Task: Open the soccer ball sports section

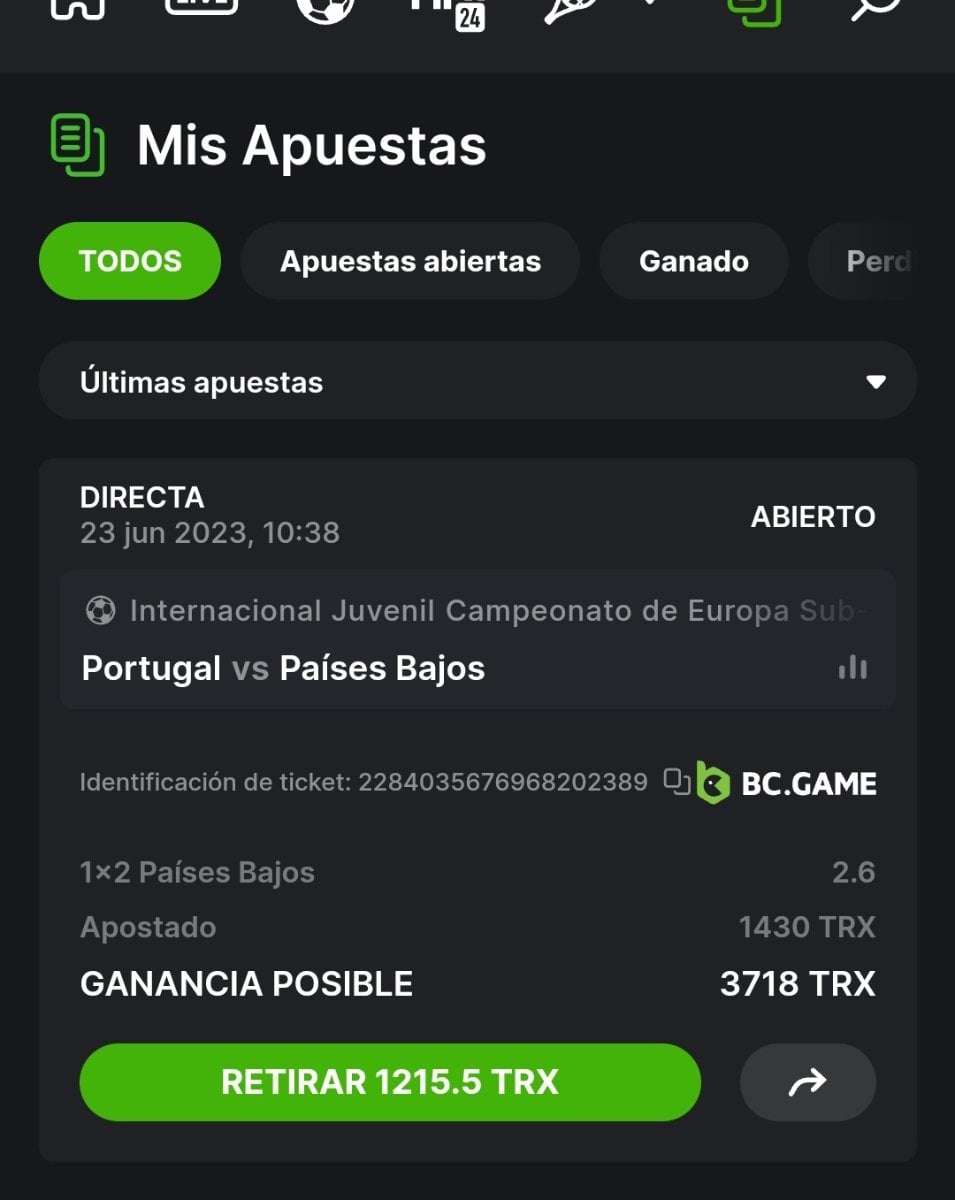Action: coord(325,8)
